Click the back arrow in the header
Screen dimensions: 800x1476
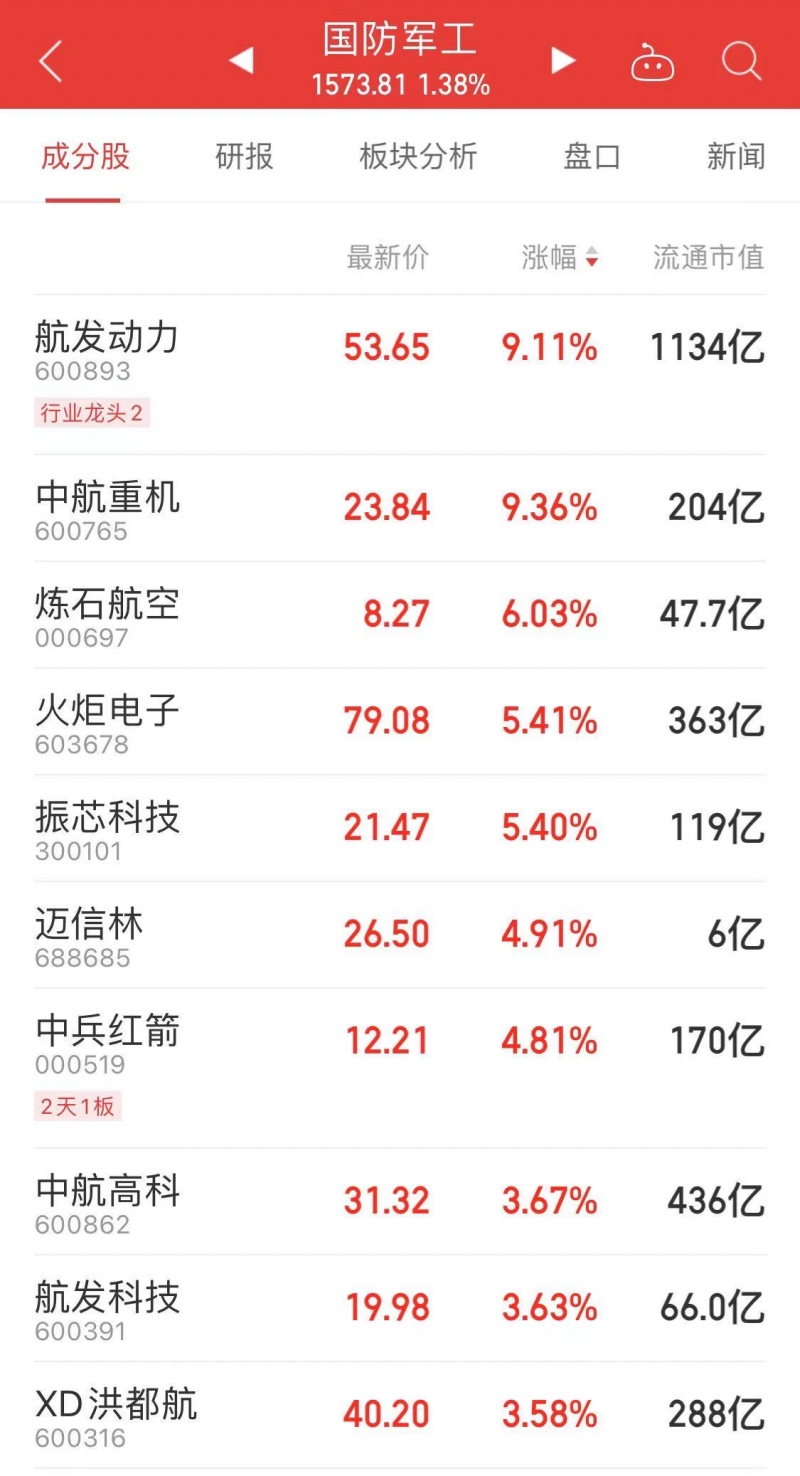(x=50, y=61)
